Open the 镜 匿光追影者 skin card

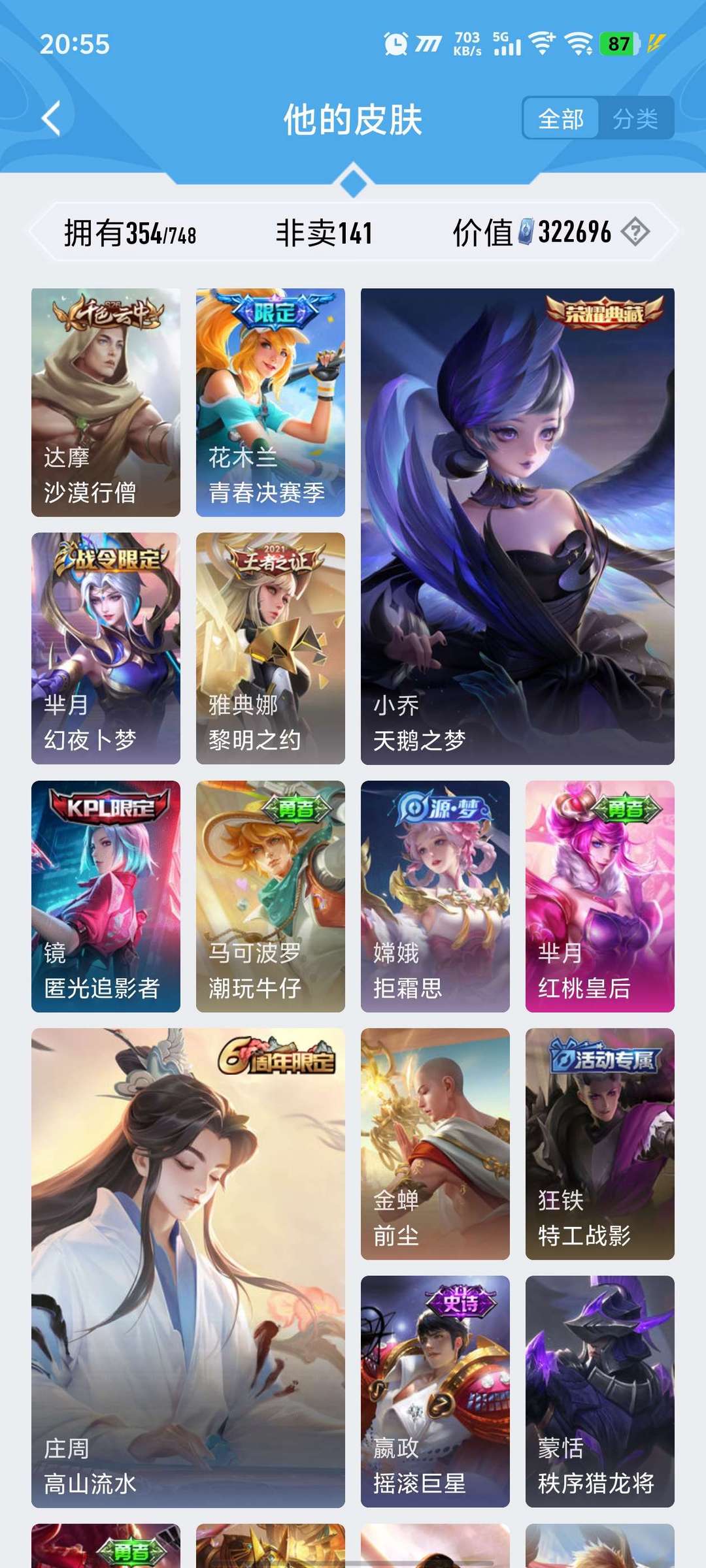tap(106, 896)
